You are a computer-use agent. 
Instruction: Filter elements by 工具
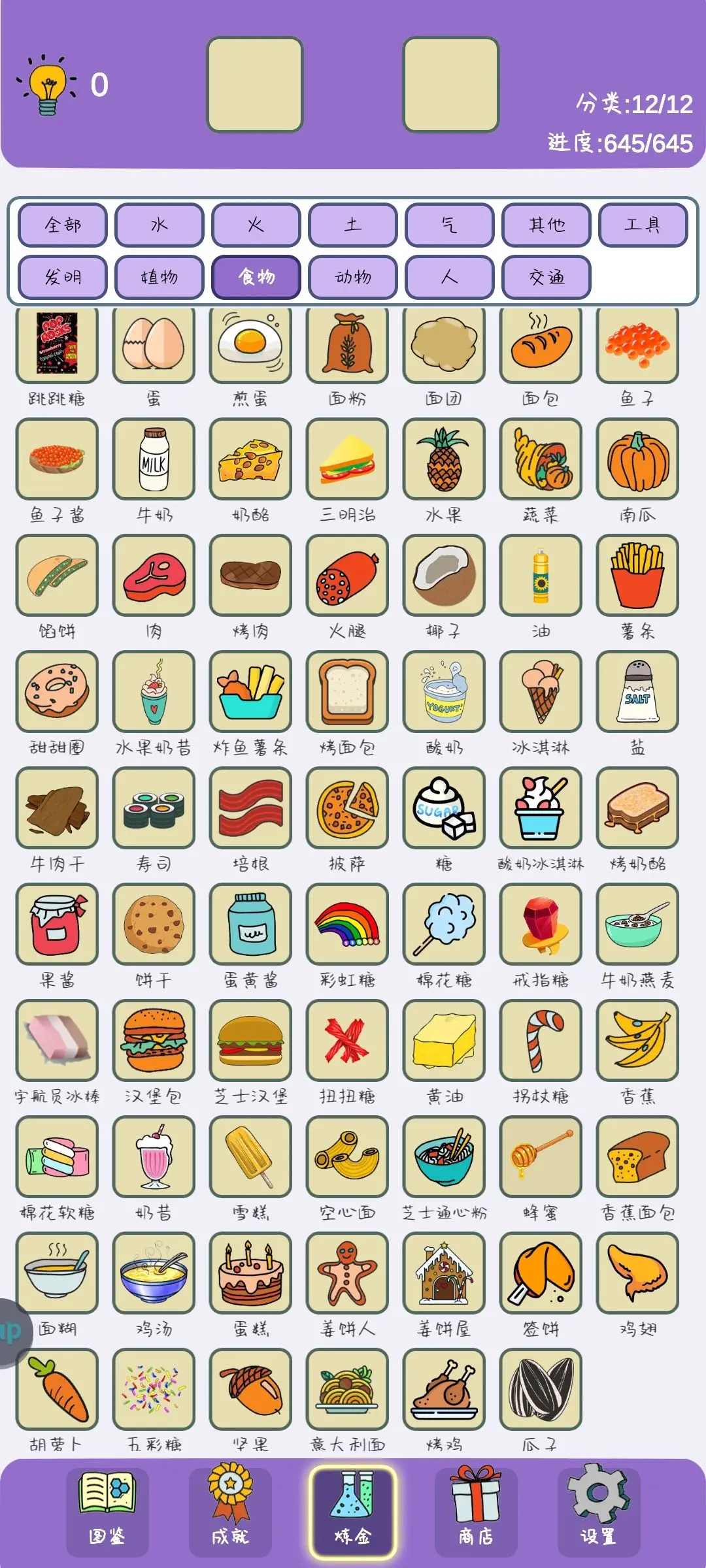click(643, 225)
